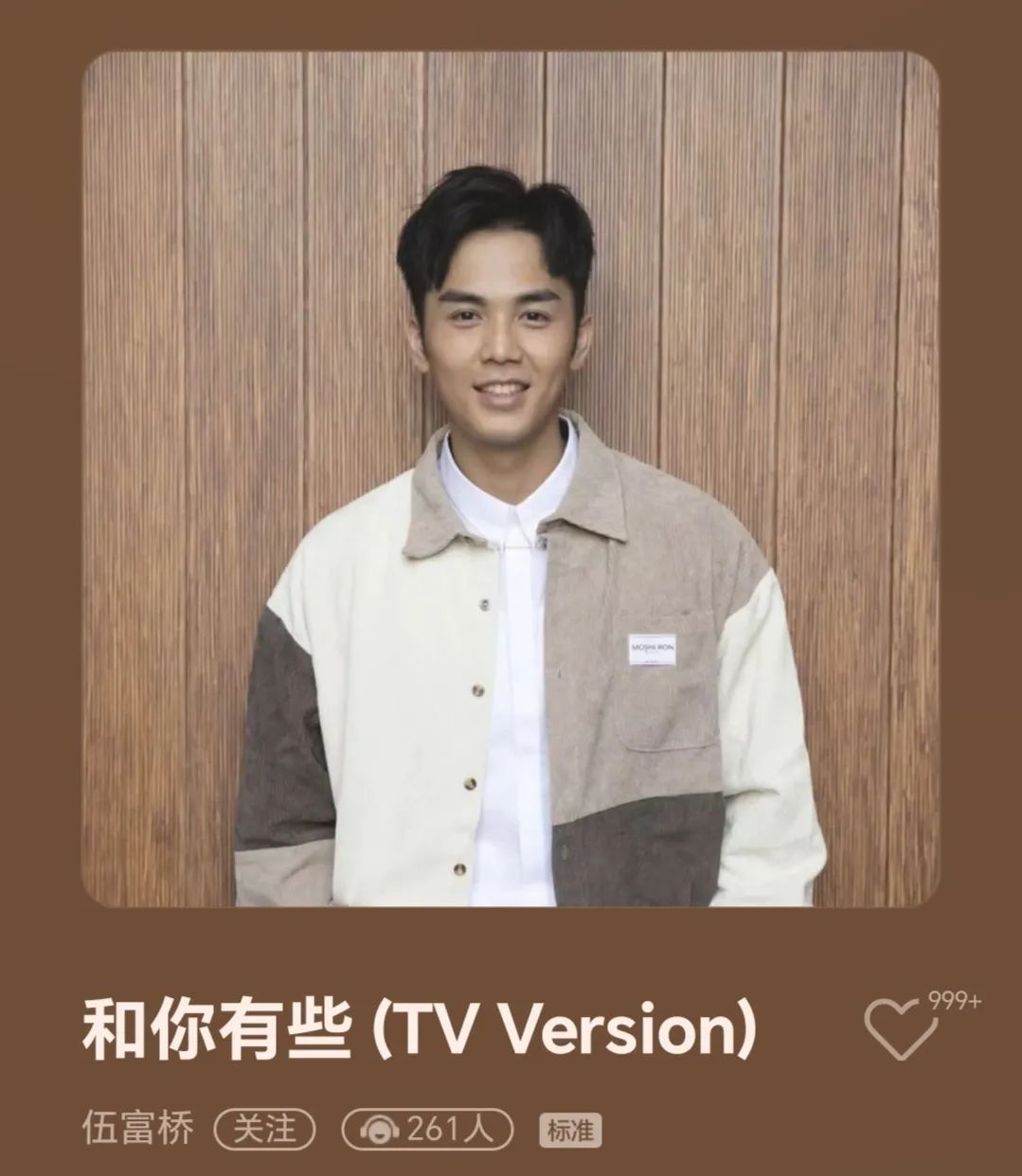The width and height of the screenshot is (1022, 1176).
Task: Change audio quality via 标准 badge
Action: 570,1130
